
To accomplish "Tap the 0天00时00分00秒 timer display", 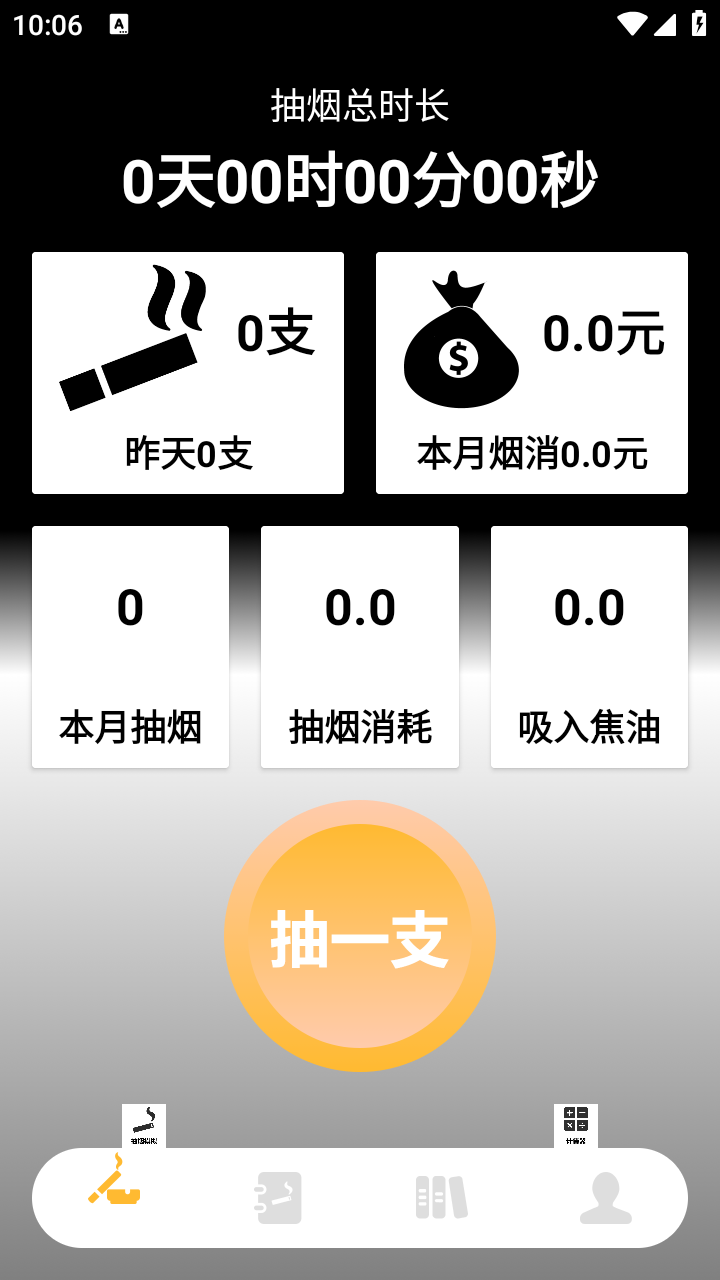I will (x=360, y=180).
